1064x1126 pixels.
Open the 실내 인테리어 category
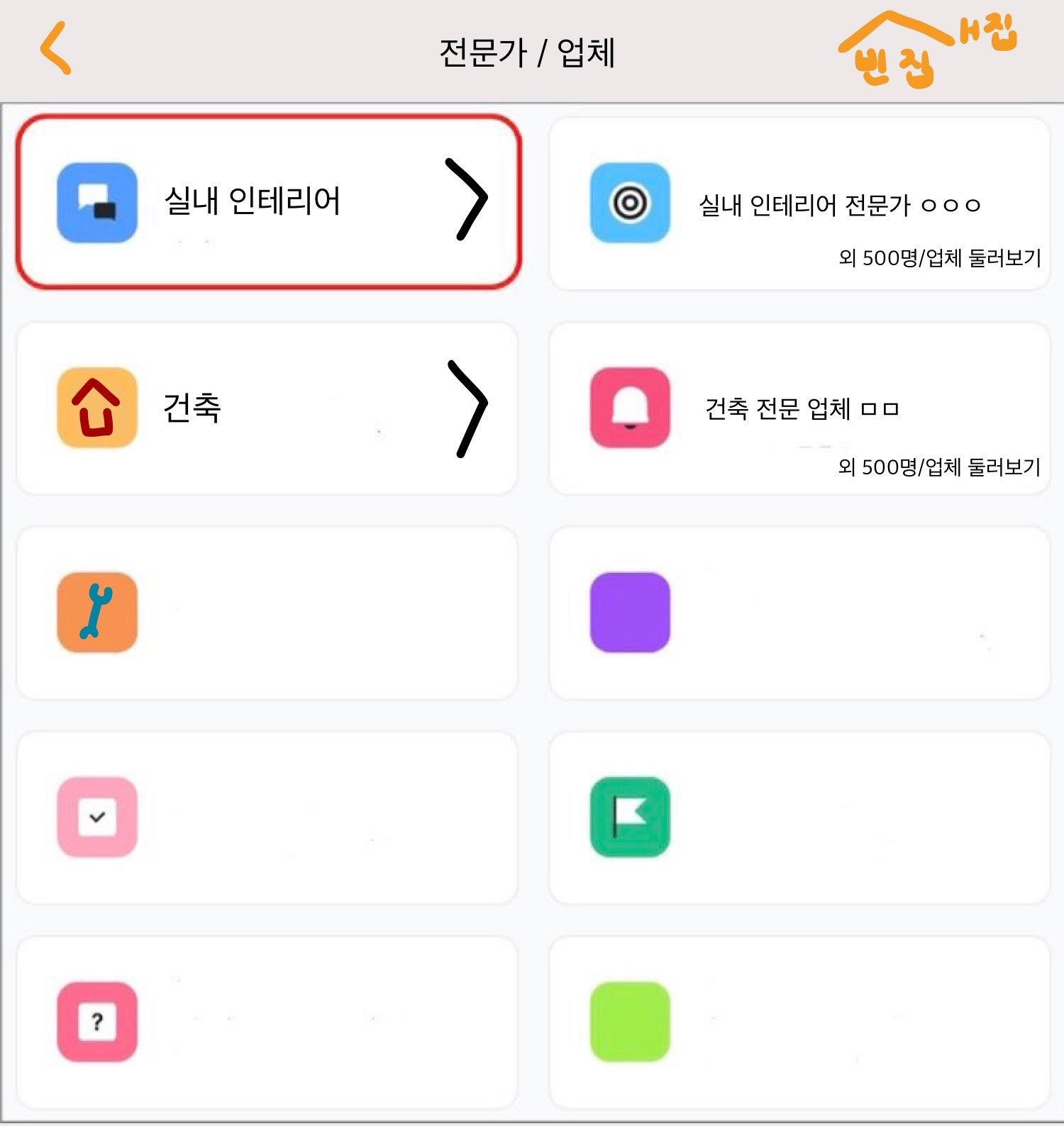tap(268, 201)
